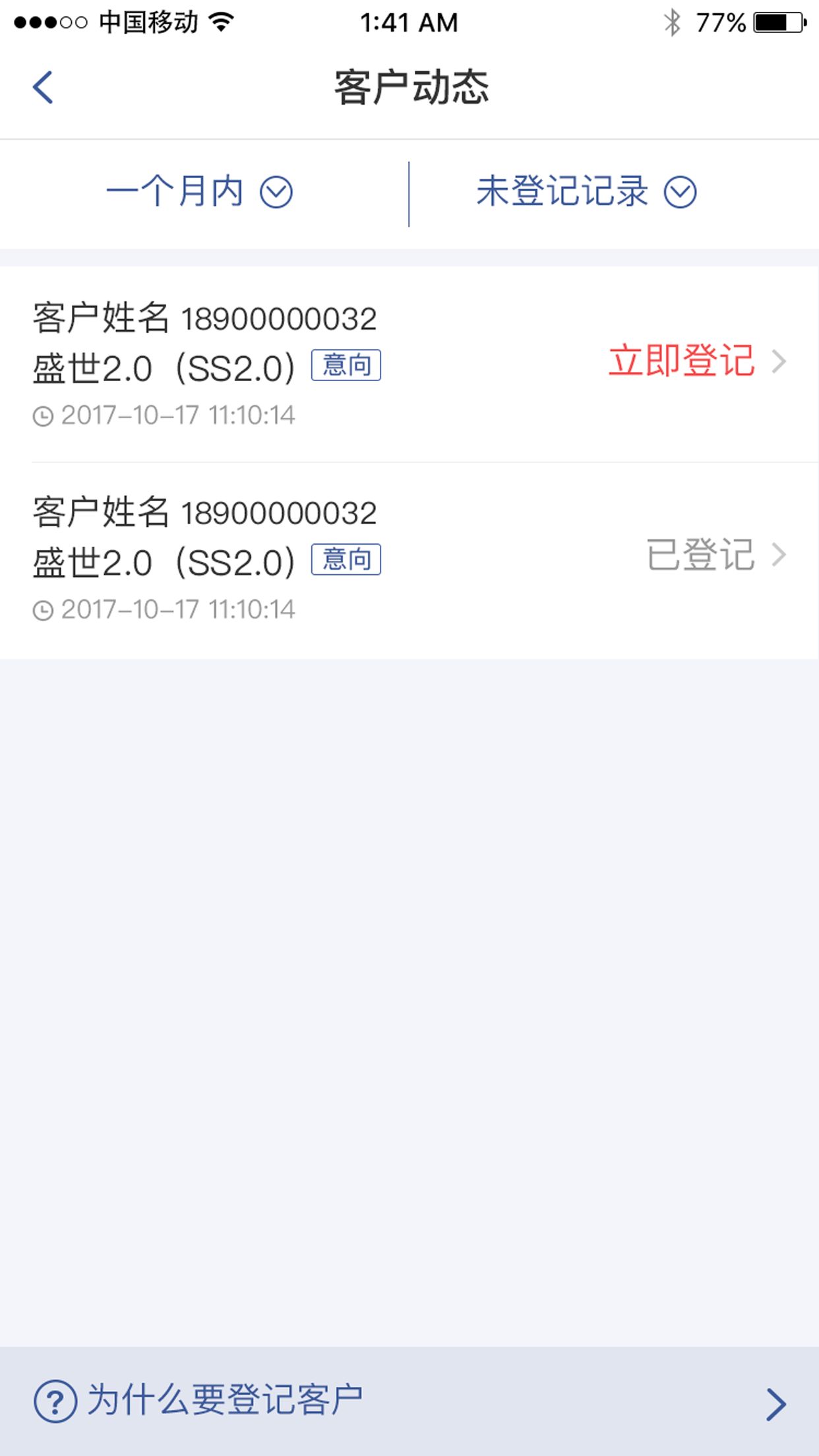
Task: Expand the 未登记记录 filter dropdown
Action: [586, 193]
